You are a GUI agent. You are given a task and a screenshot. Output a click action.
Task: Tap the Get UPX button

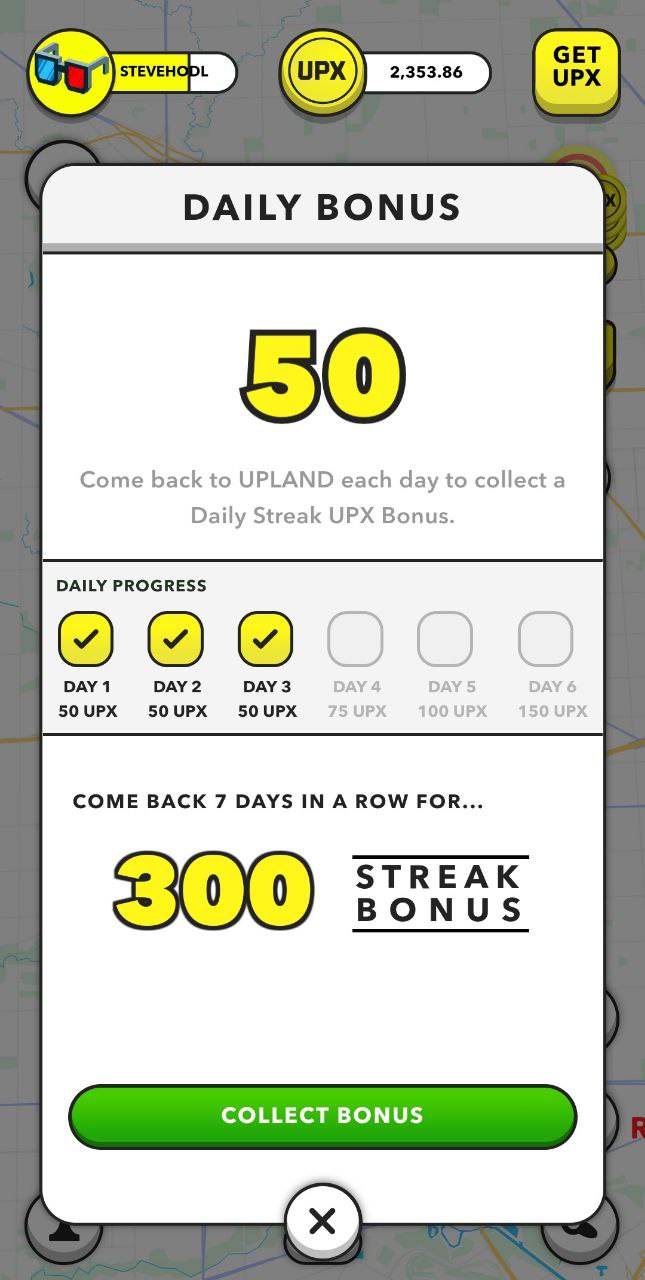tap(576, 71)
